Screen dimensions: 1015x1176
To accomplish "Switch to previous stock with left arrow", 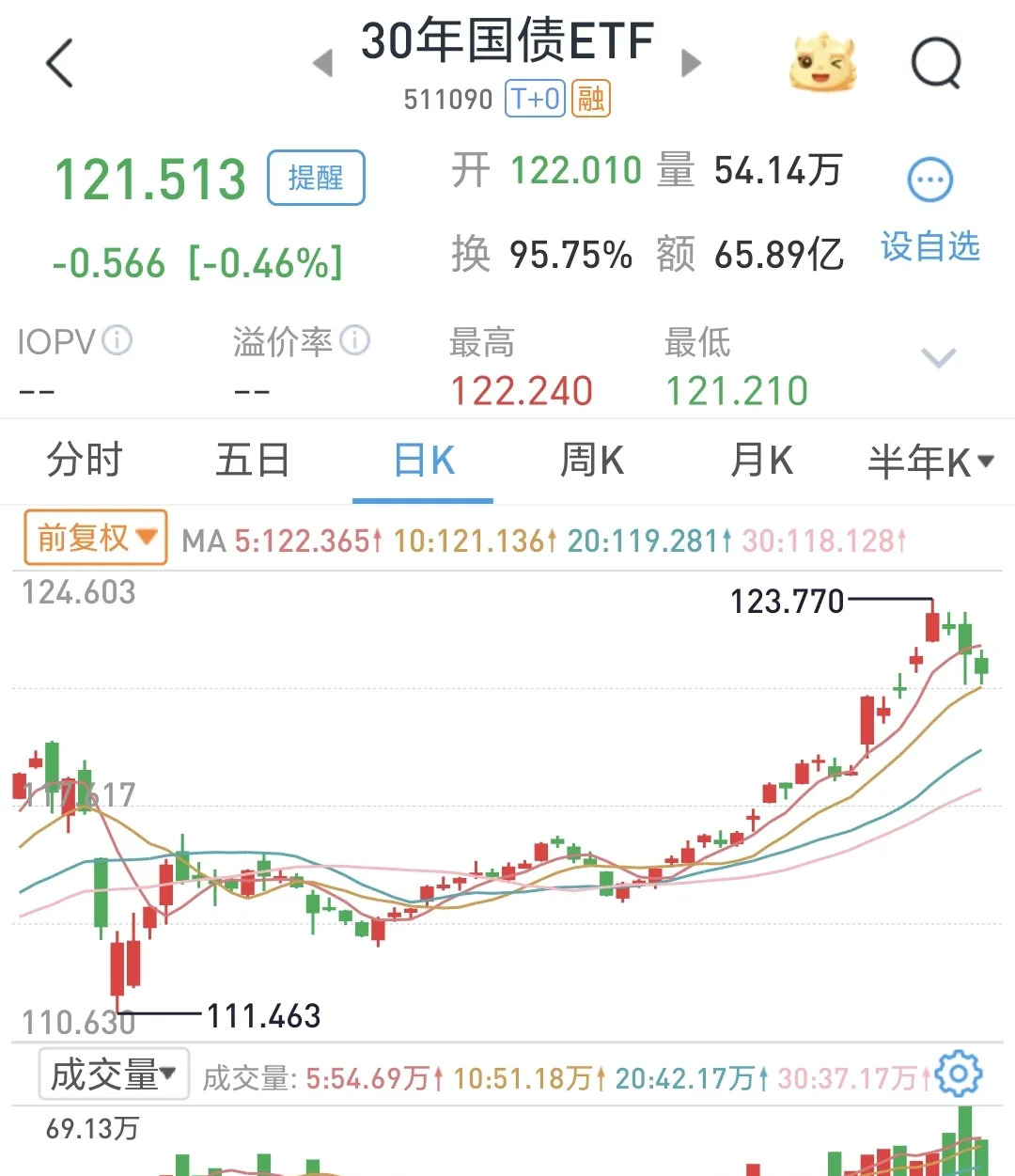I will click(x=324, y=62).
